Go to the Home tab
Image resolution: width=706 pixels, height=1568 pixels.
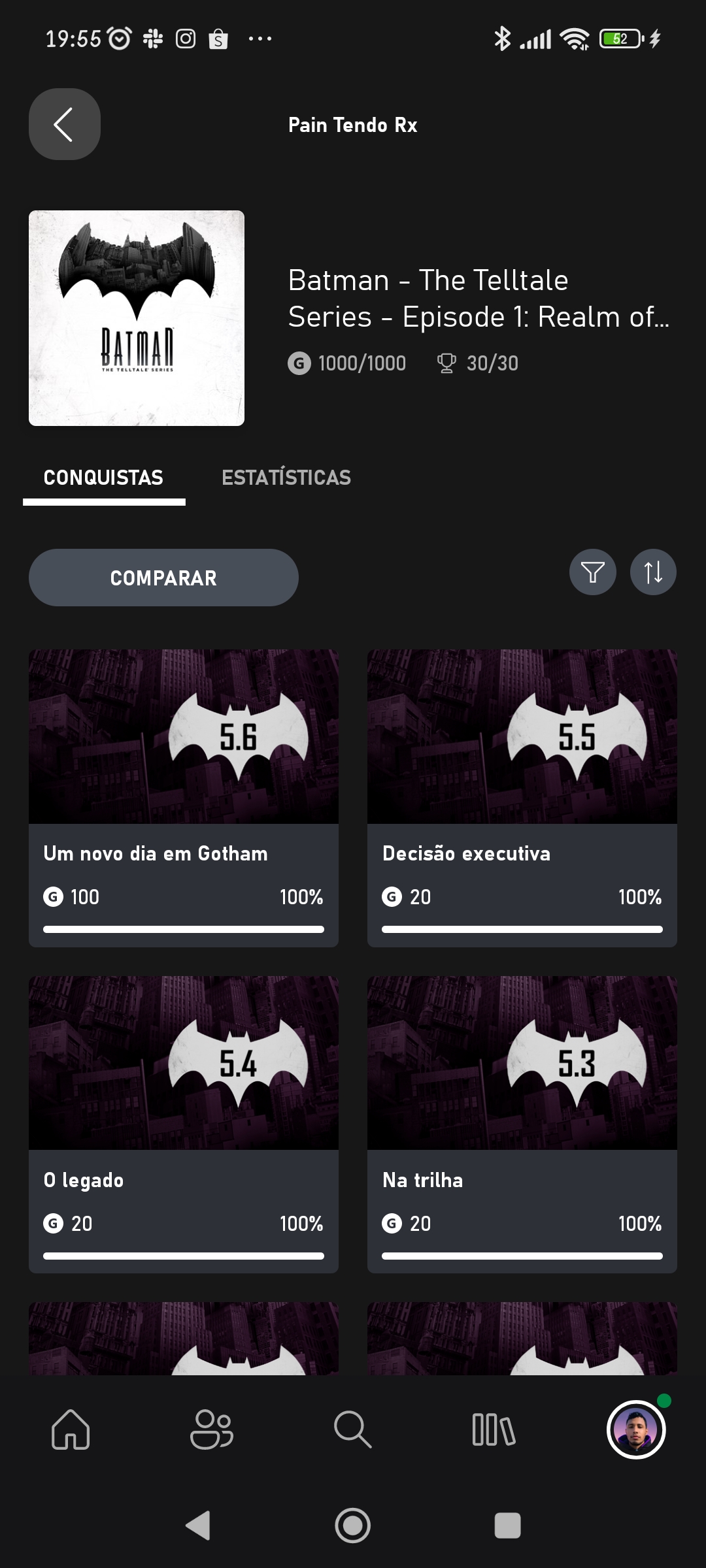pos(71,1429)
